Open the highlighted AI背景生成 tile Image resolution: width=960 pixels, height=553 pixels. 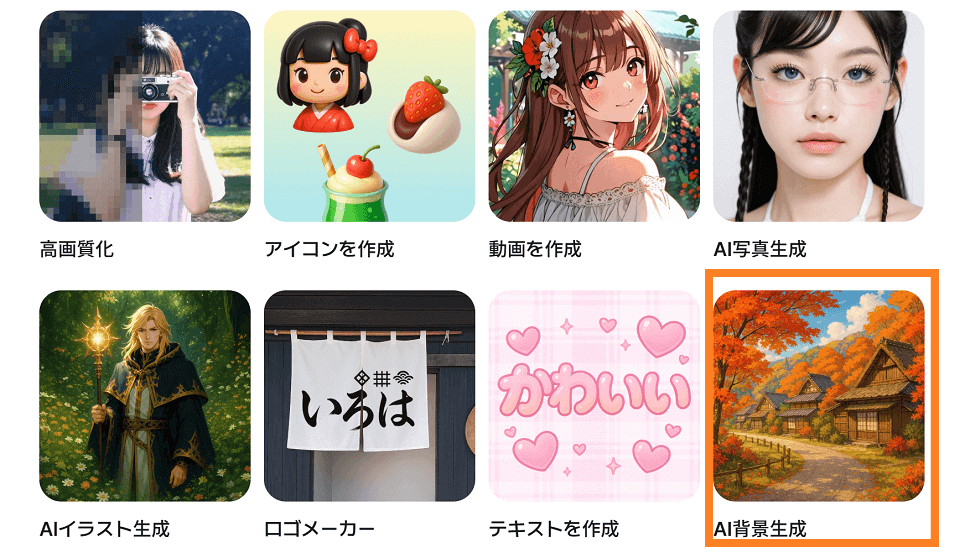tap(818, 396)
